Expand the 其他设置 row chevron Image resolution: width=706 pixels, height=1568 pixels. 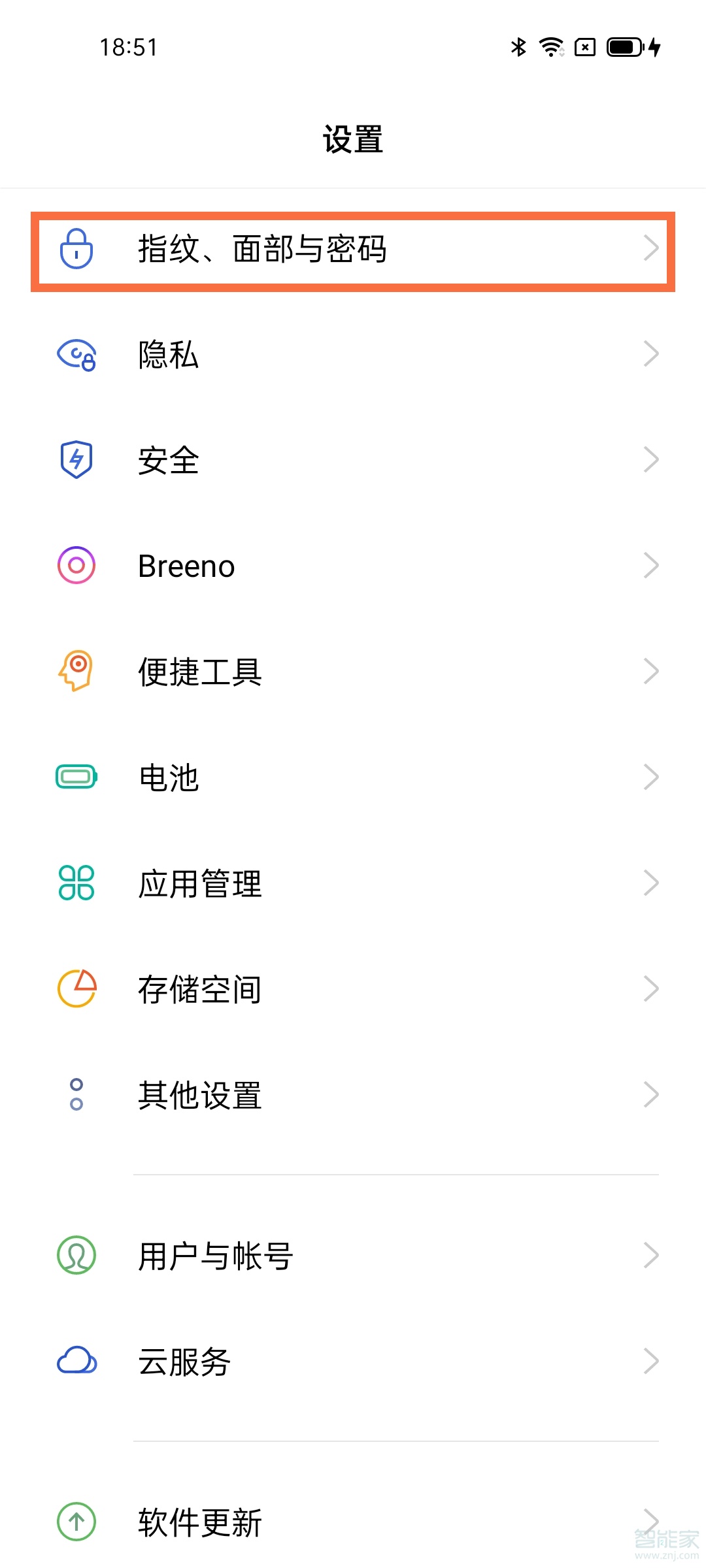point(652,1095)
